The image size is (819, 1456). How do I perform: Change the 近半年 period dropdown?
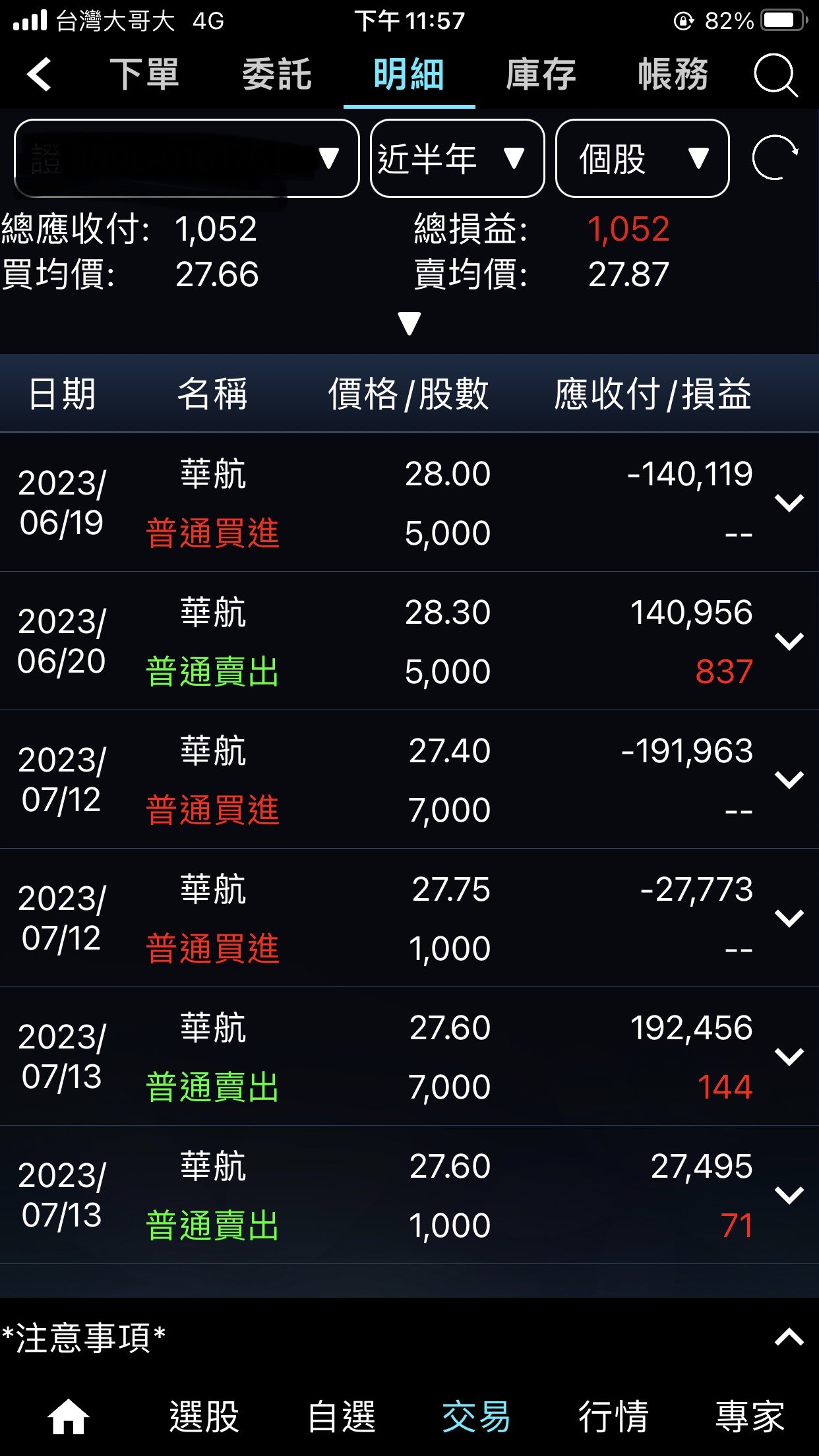coord(457,158)
